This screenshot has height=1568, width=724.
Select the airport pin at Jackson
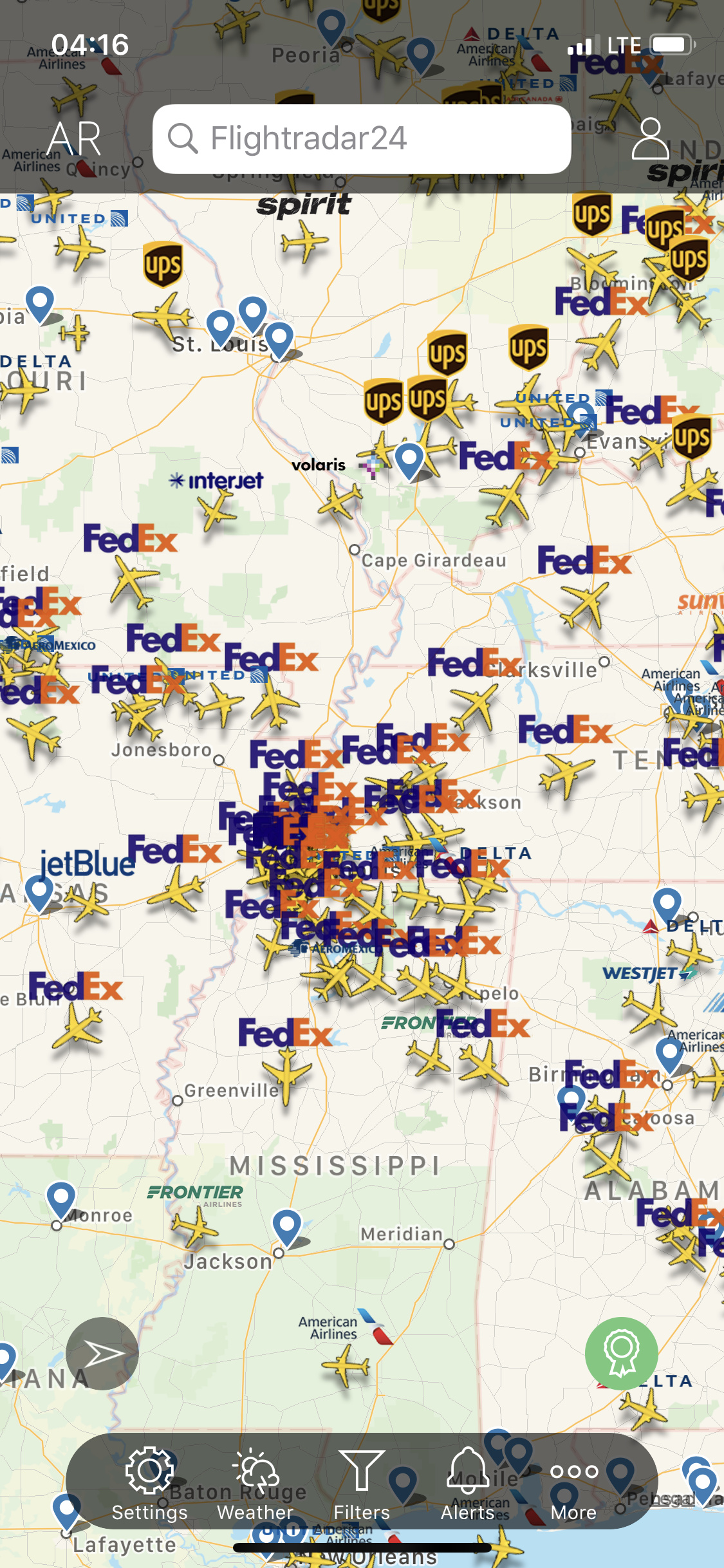[x=287, y=1226]
